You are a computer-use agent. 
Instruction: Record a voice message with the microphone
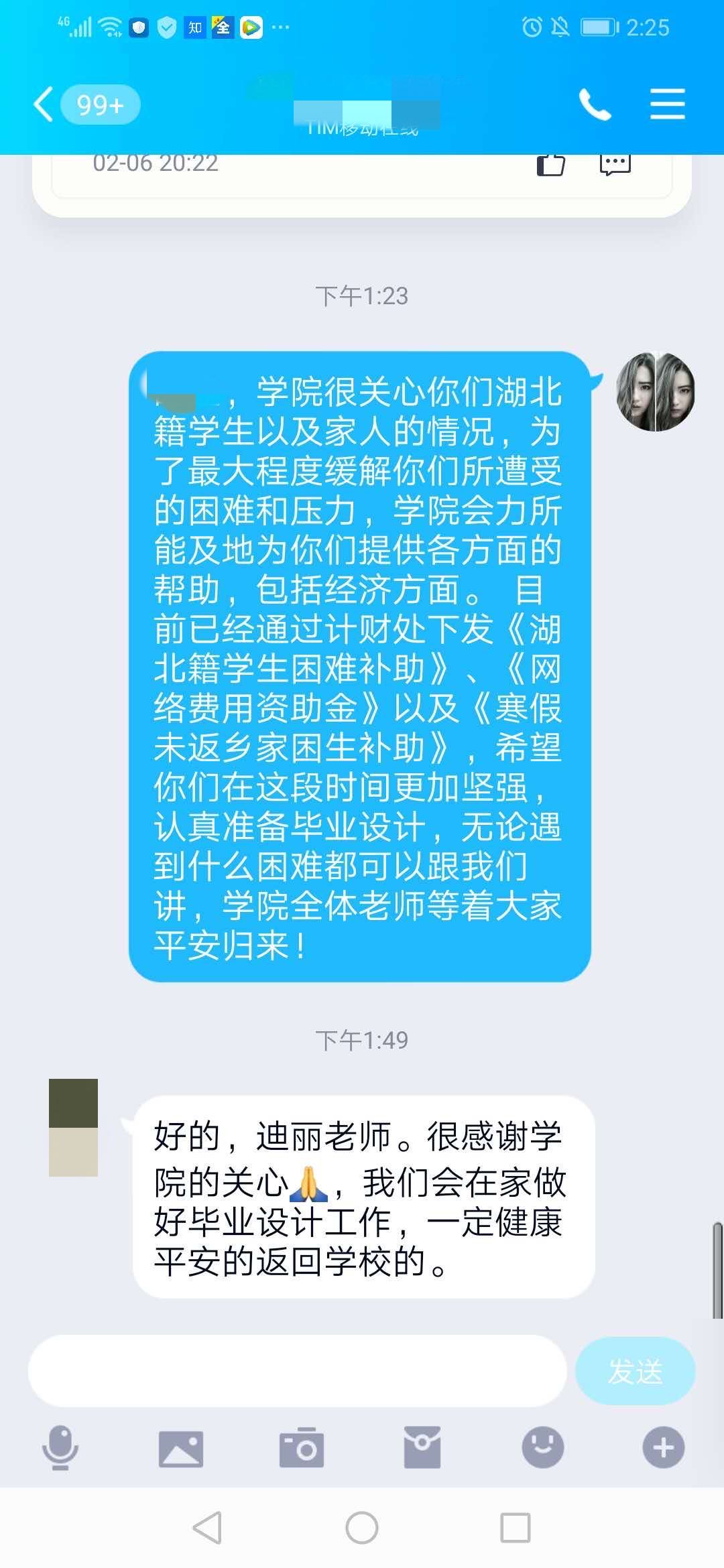[60, 1447]
